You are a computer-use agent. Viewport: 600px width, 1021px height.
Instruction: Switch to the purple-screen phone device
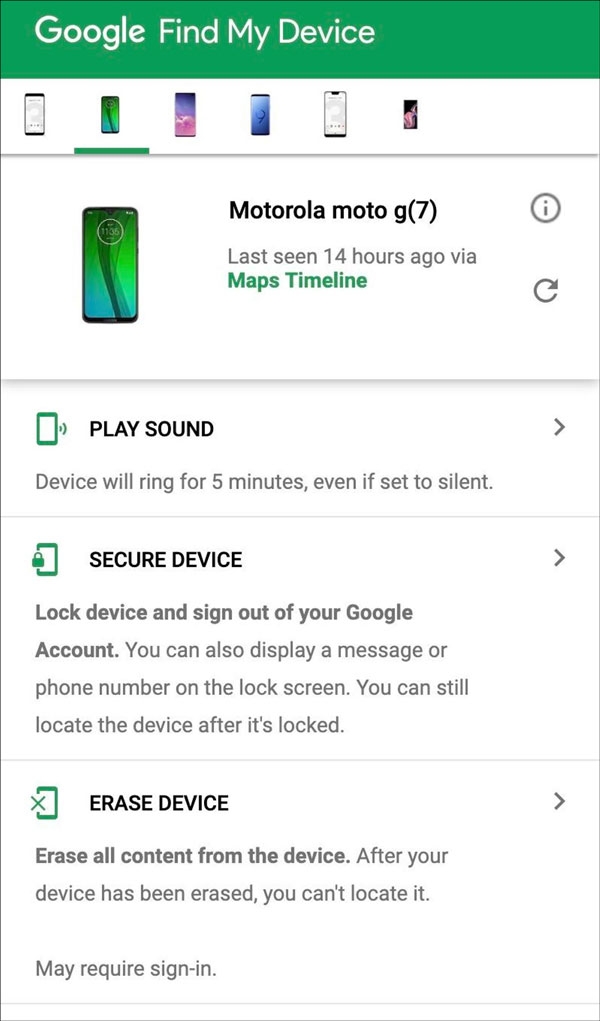point(185,114)
